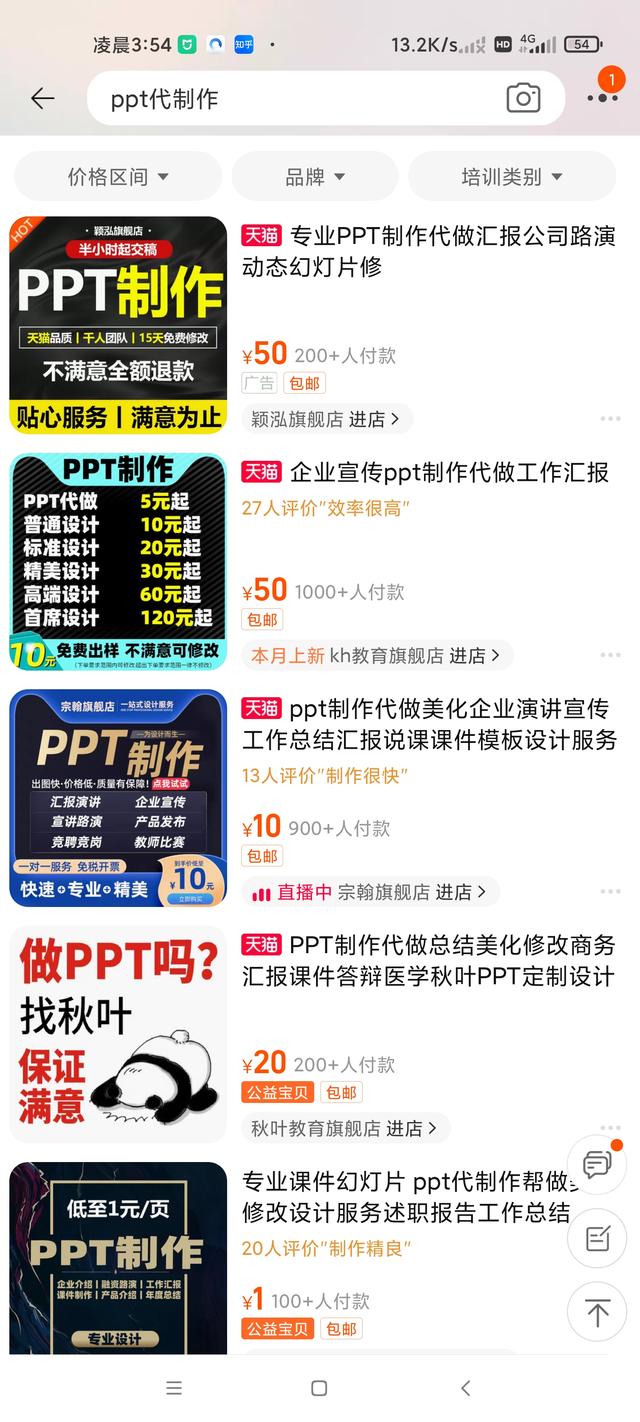Jump back to top of results
This screenshot has width=640, height=1422.
(597, 1312)
